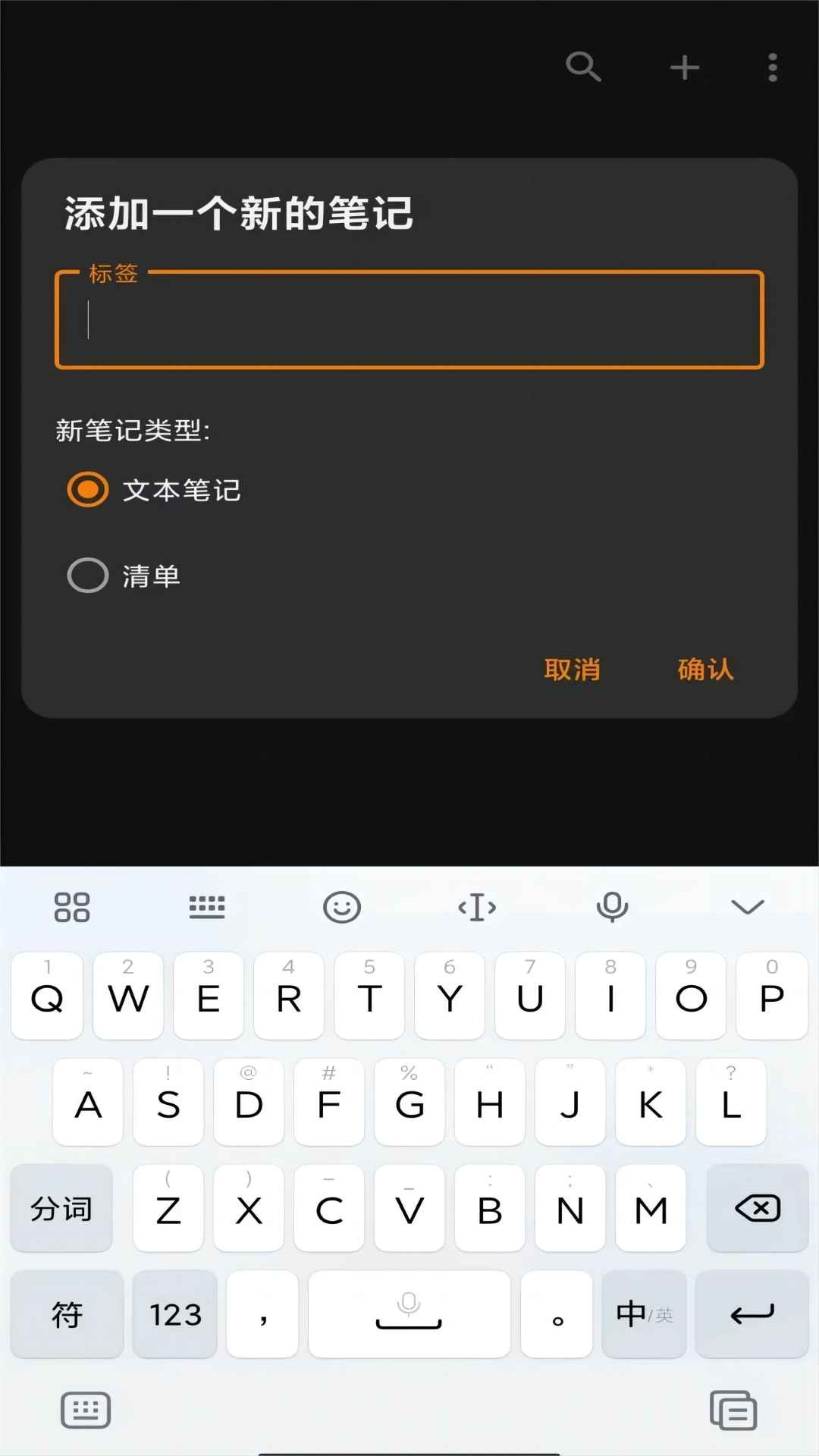Open the clipboard icon below the keyboard
The width and height of the screenshot is (819, 1456).
(x=733, y=1410)
